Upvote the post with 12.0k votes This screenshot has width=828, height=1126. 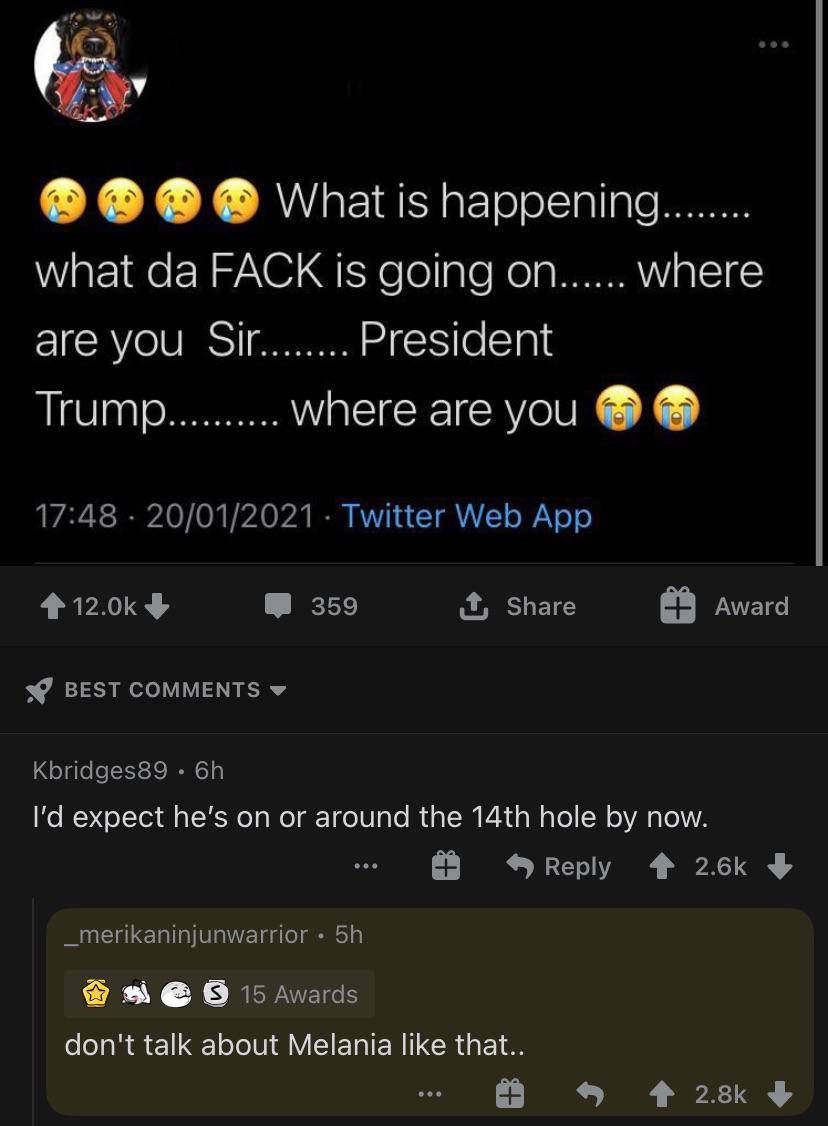[51, 606]
